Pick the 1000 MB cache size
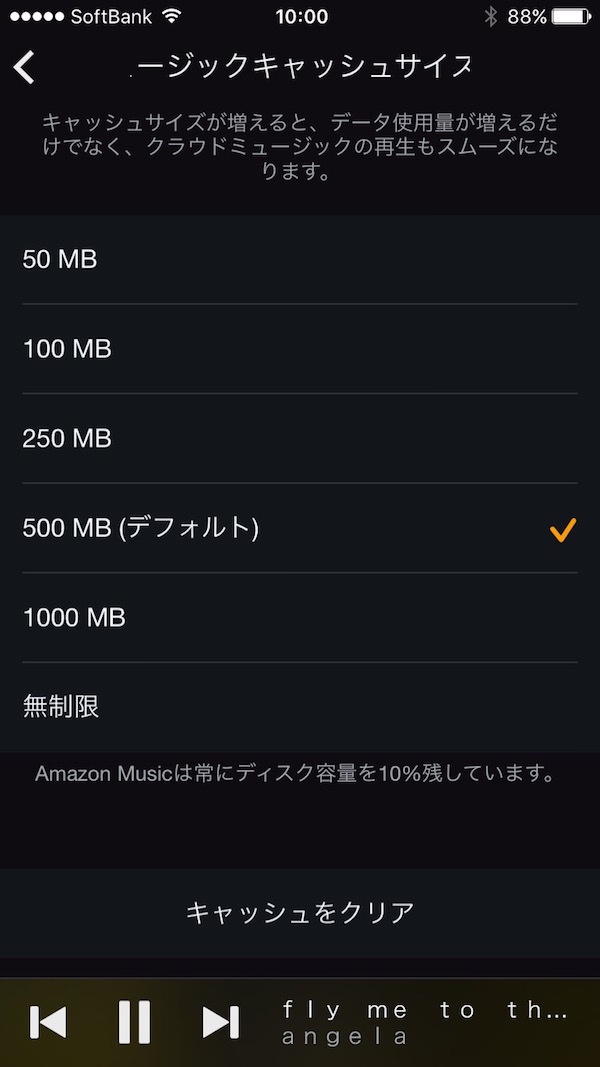Screen dimensions: 600x1067 (x=300, y=617)
